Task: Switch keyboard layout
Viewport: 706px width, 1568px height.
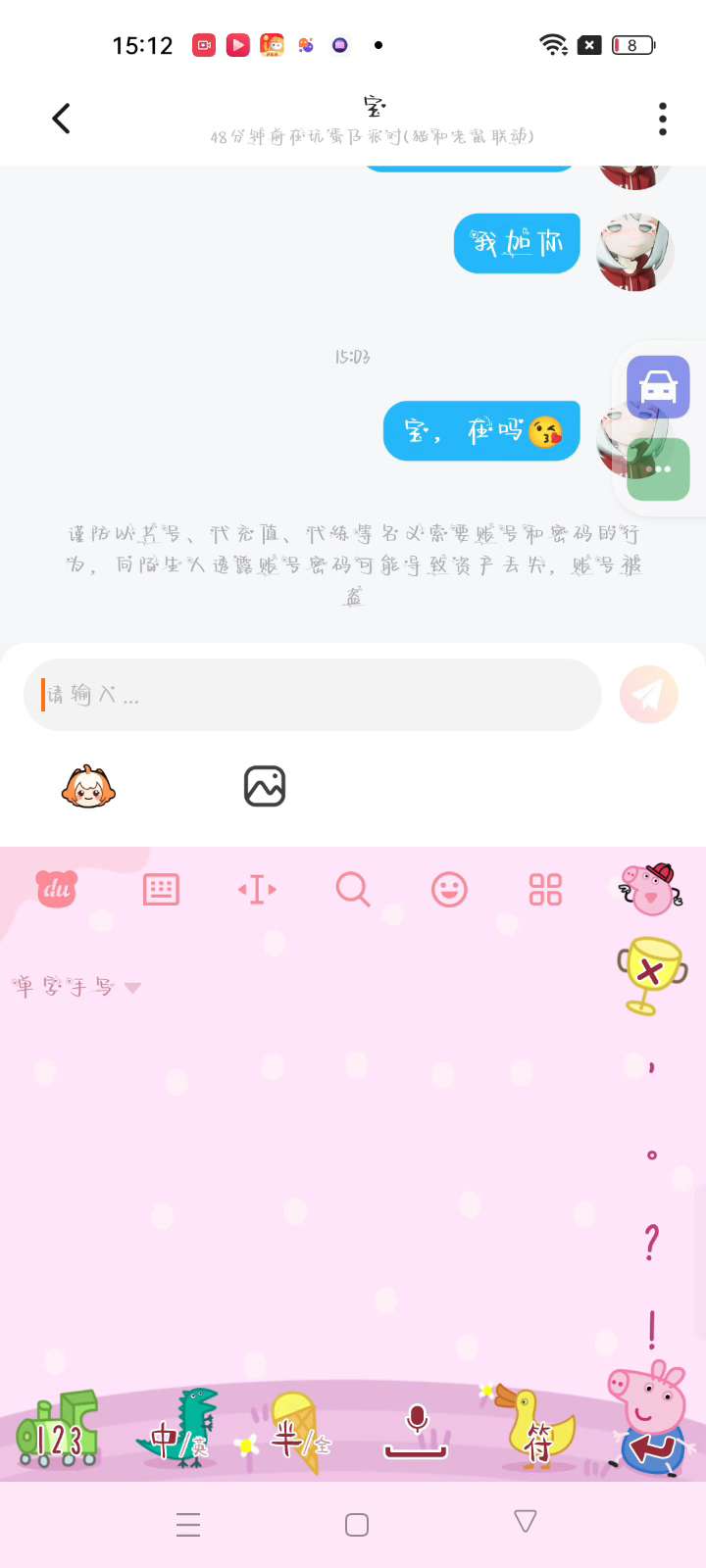Action: (161, 890)
